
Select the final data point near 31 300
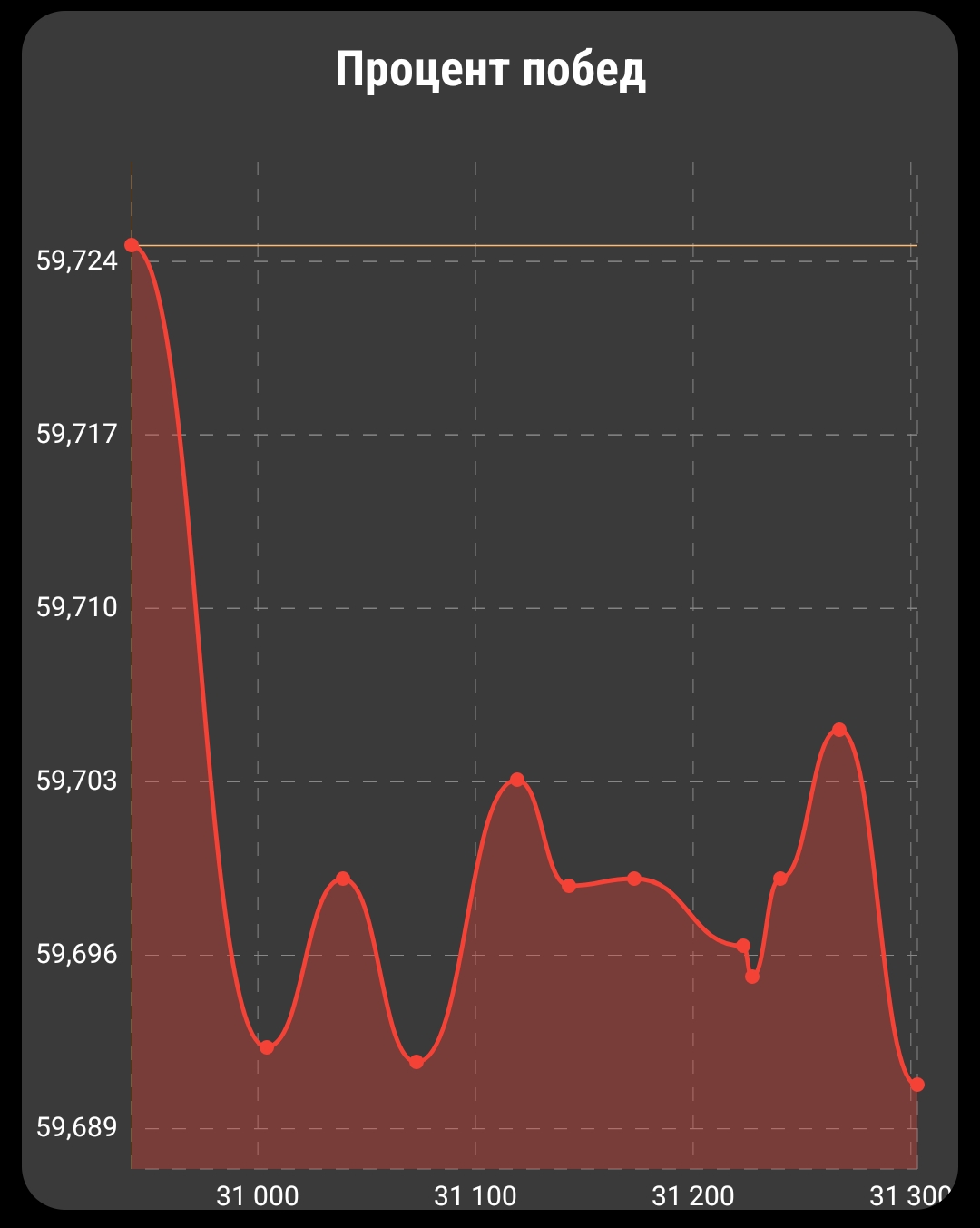coord(917,1085)
